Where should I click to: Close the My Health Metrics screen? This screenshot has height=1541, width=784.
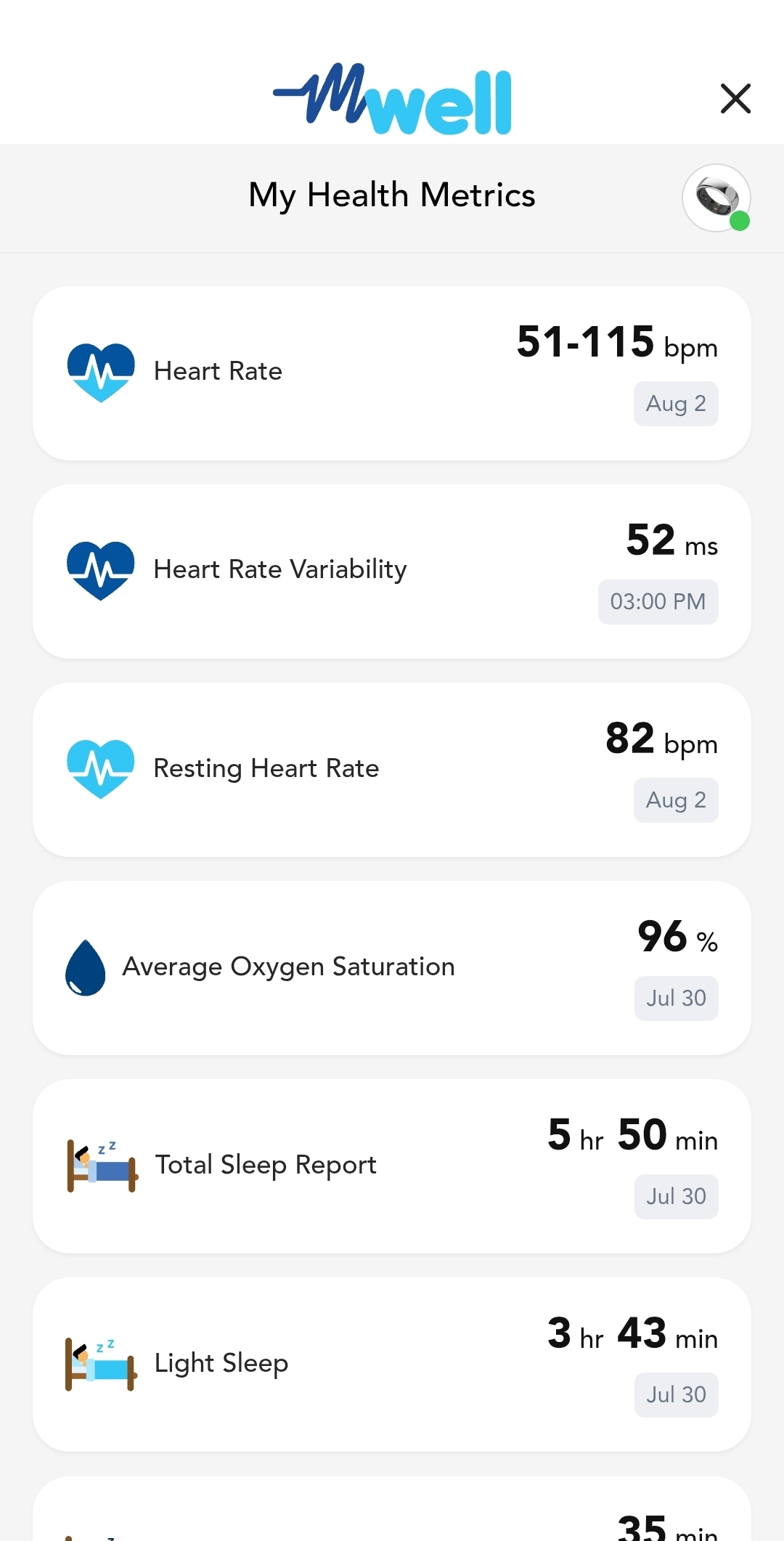[735, 99]
